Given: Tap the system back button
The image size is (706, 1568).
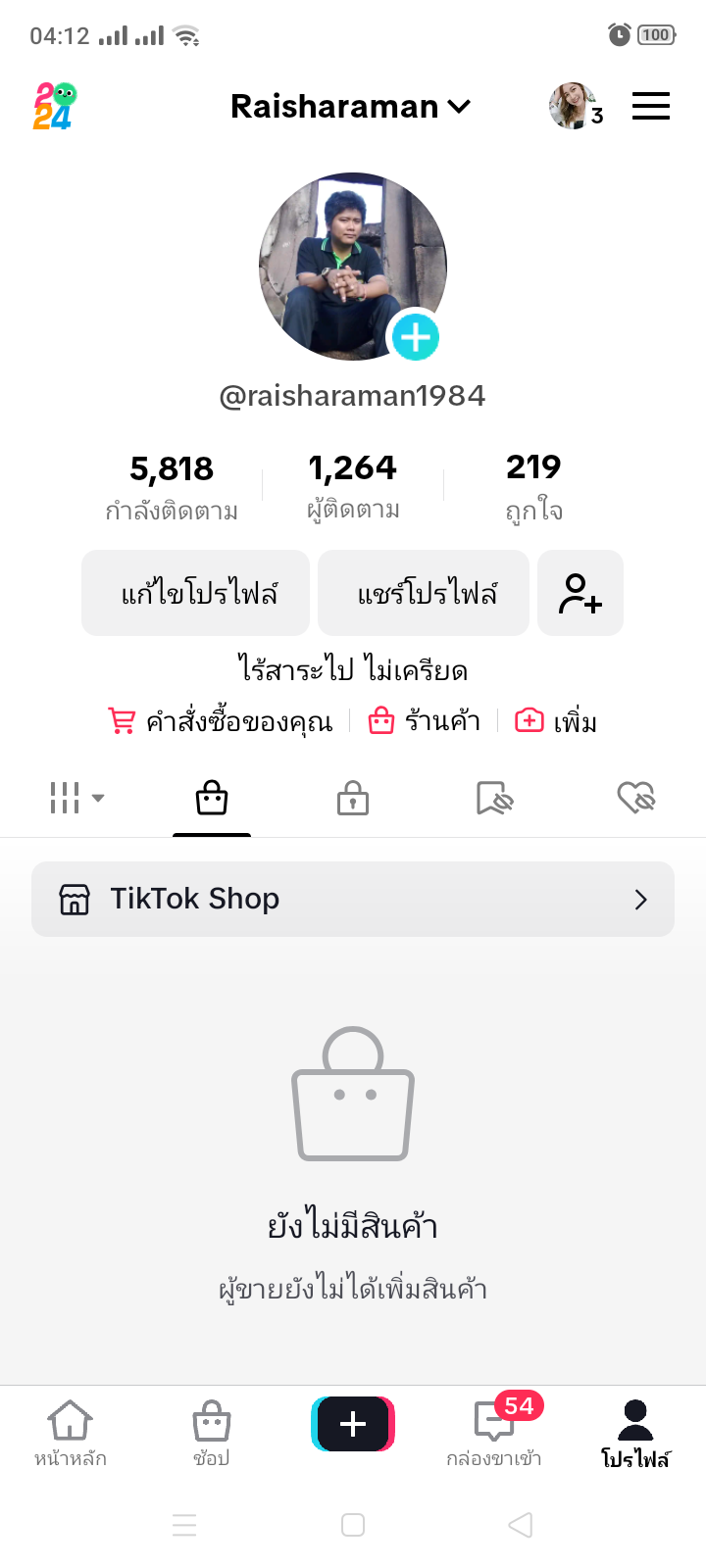Looking at the screenshot, I should coord(521,1525).
